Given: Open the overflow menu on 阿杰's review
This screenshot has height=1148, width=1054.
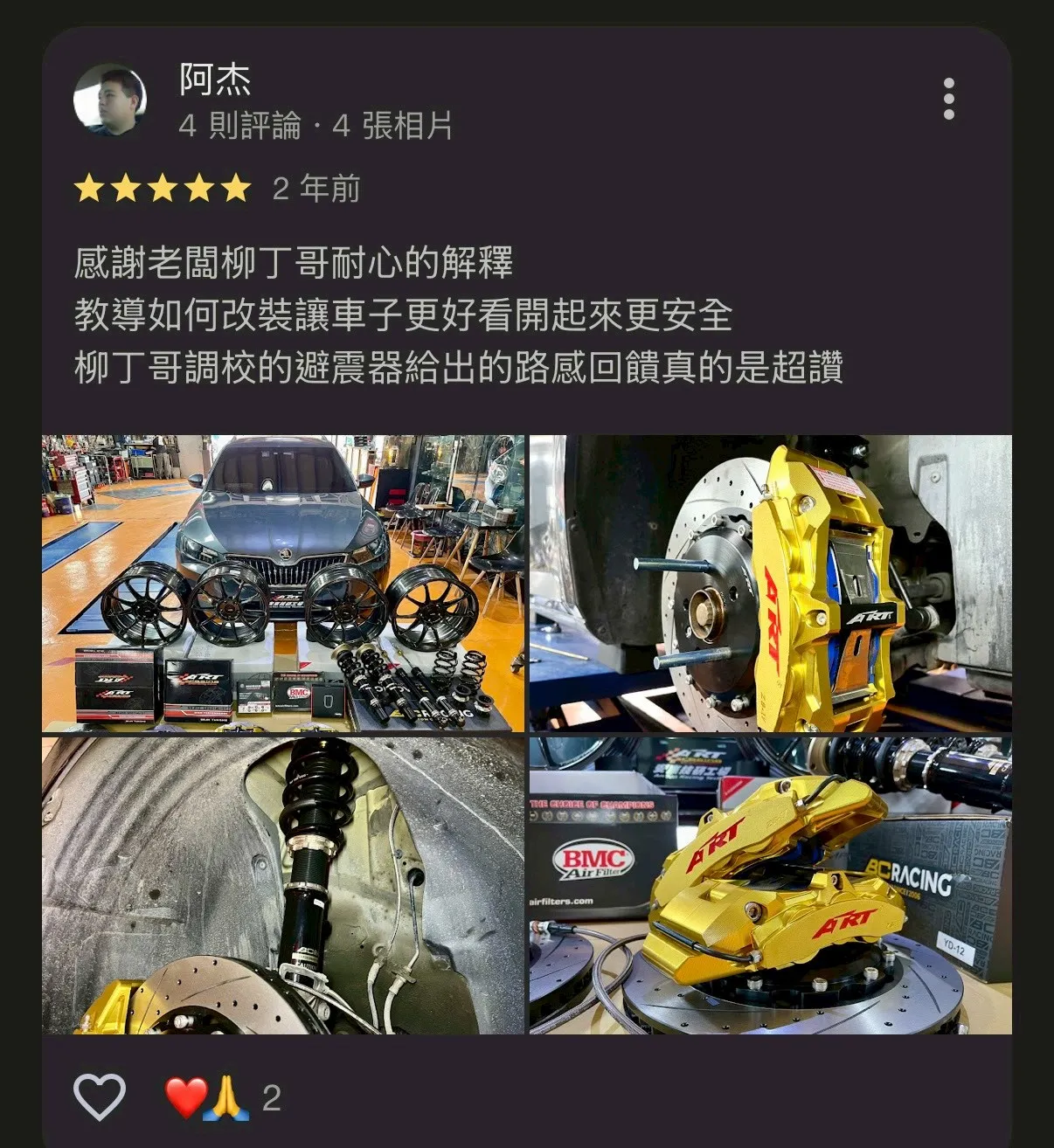Looking at the screenshot, I should pyautogui.click(x=948, y=99).
